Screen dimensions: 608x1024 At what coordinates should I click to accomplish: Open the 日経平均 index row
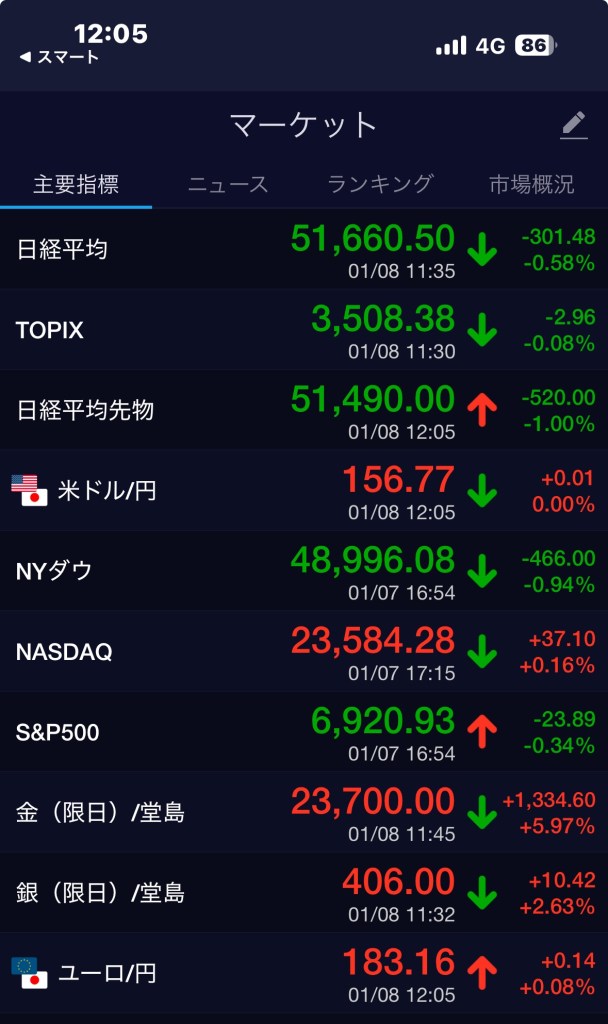[304, 249]
